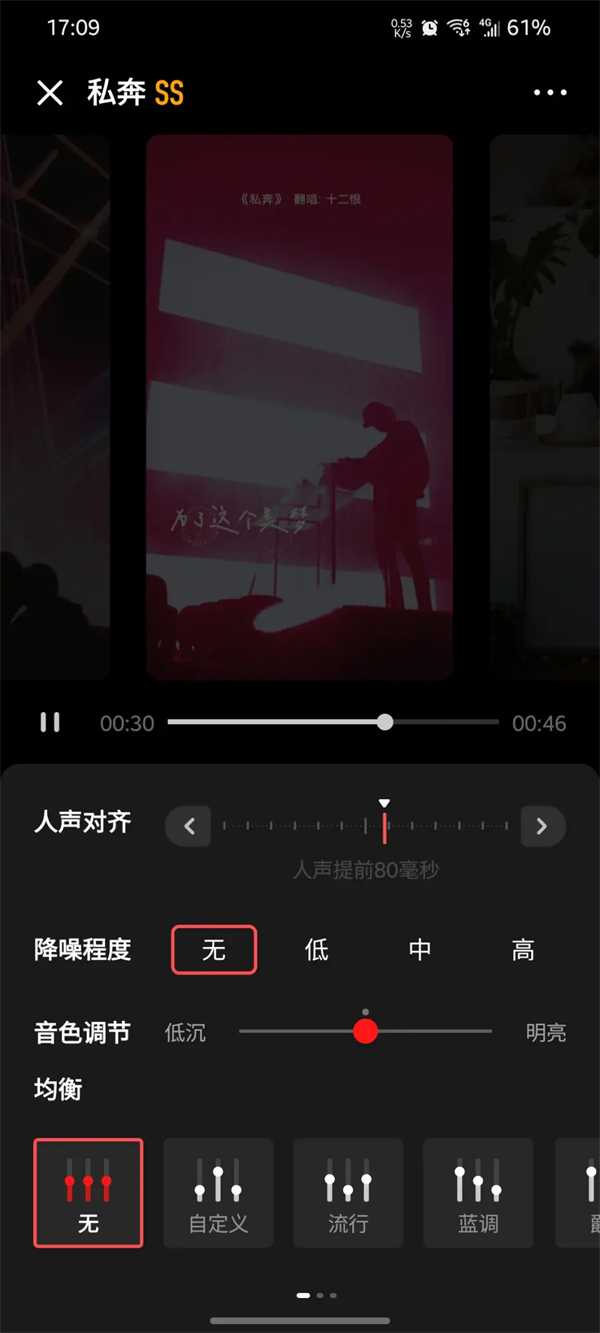The width and height of the screenshot is (600, 1333).
Task: Pause the song playback
Action: click(50, 722)
